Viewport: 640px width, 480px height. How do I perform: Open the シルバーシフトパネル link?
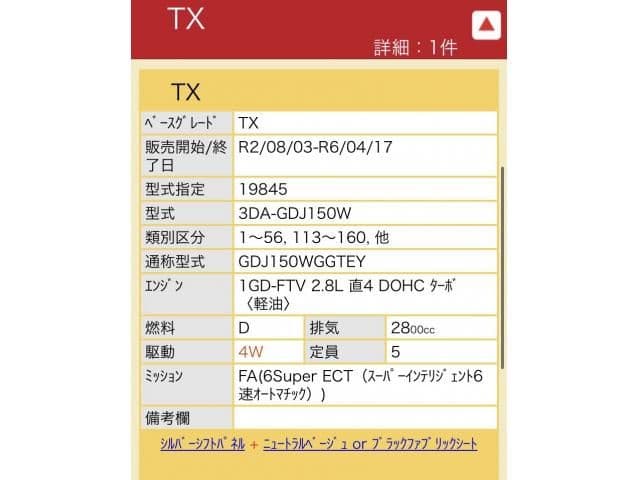(203, 444)
